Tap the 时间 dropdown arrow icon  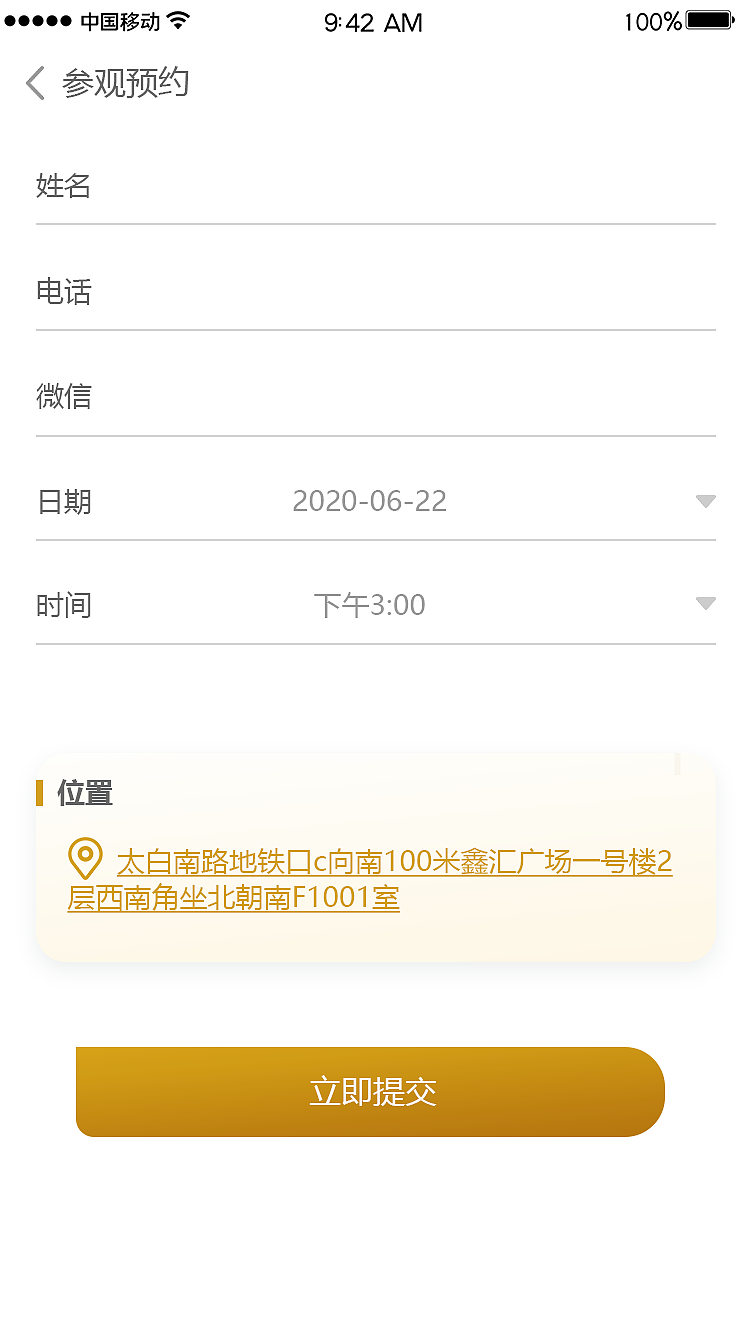(706, 604)
